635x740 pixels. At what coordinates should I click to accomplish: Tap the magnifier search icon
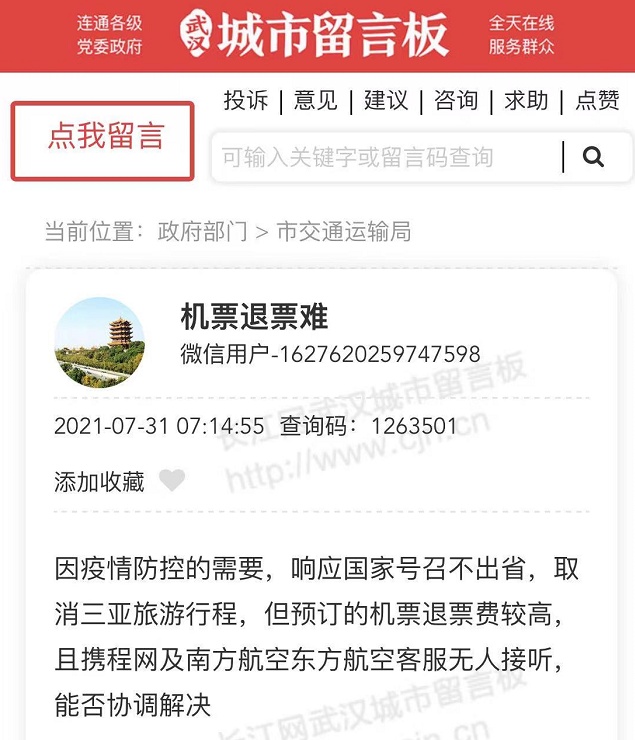click(593, 157)
